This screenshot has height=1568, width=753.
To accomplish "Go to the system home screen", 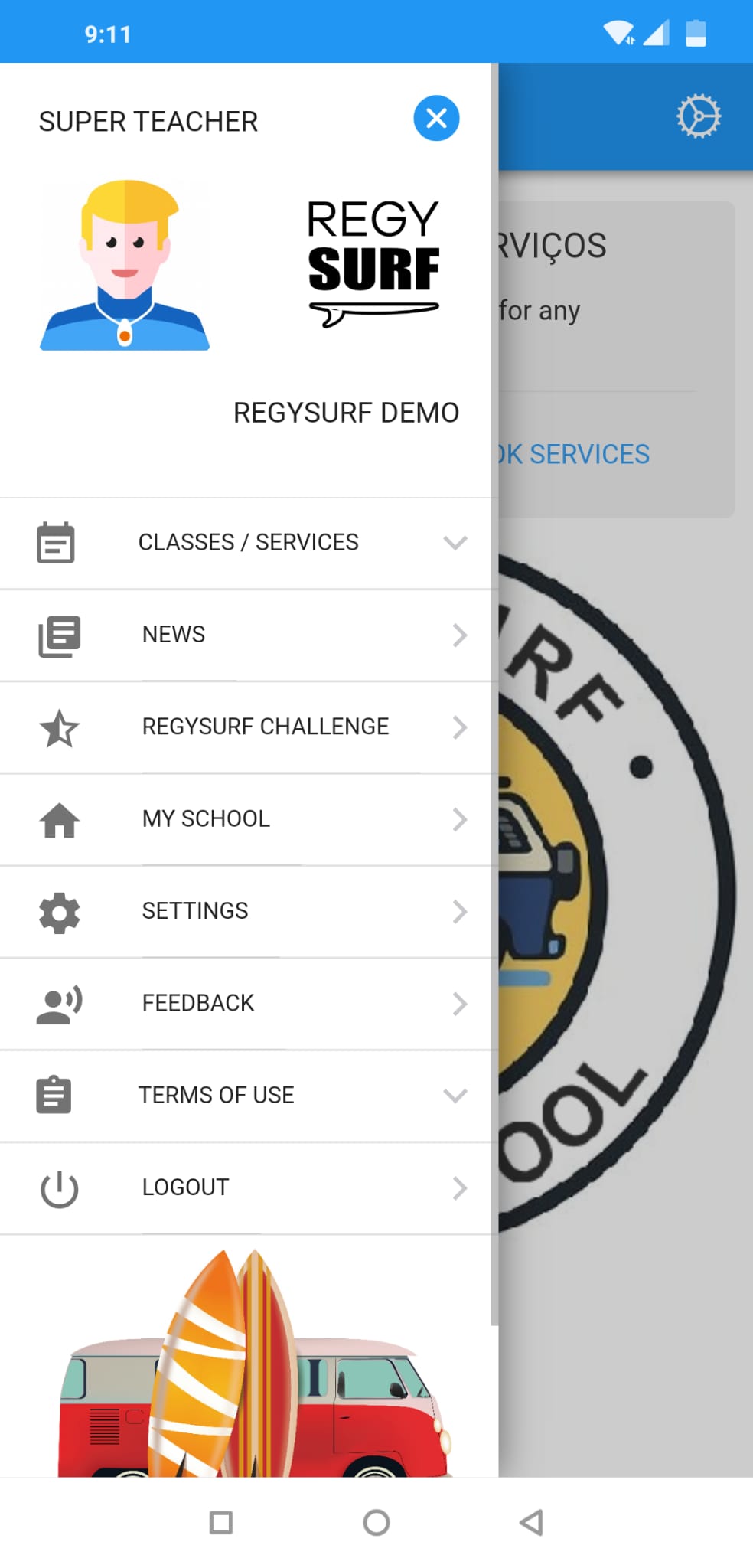I will [x=376, y=1522].
